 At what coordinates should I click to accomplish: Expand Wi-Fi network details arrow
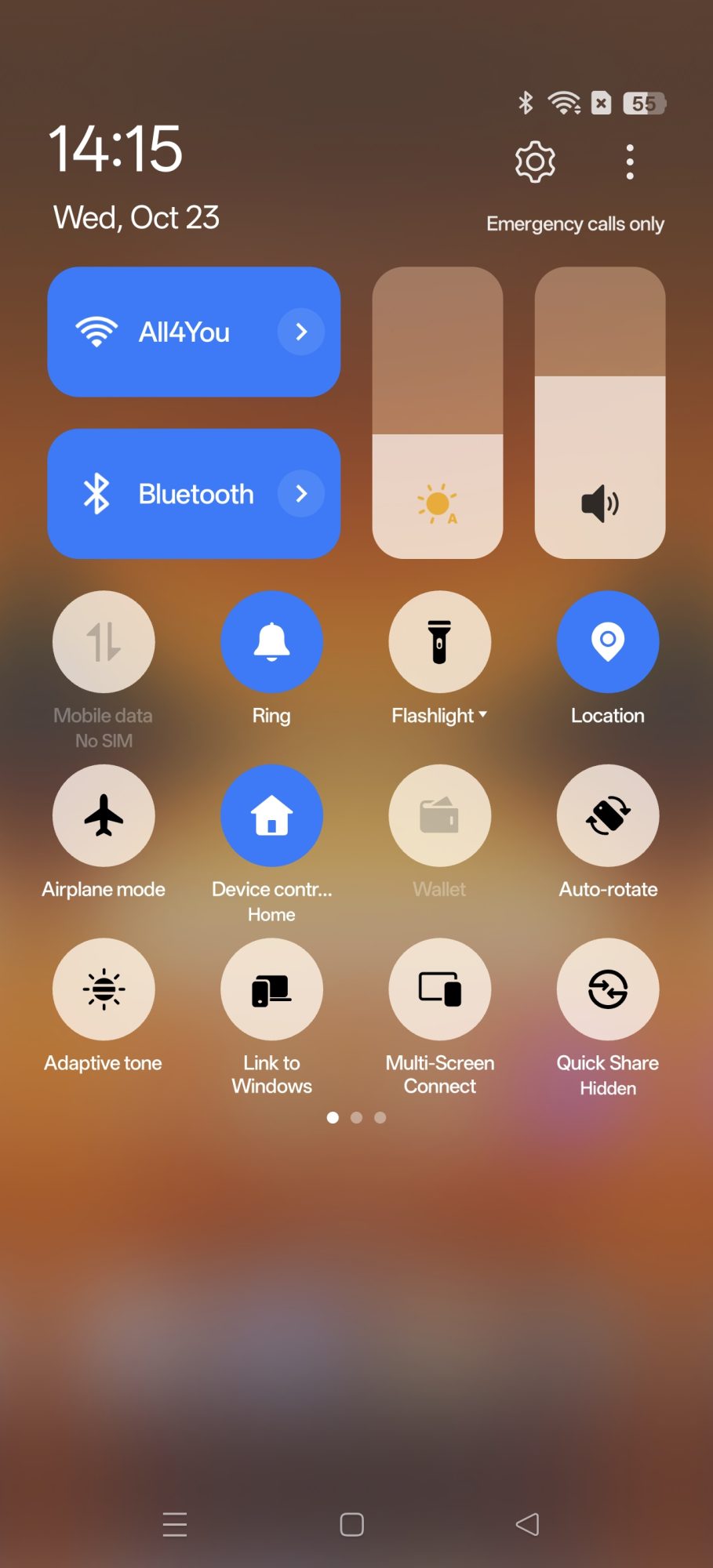301,332
